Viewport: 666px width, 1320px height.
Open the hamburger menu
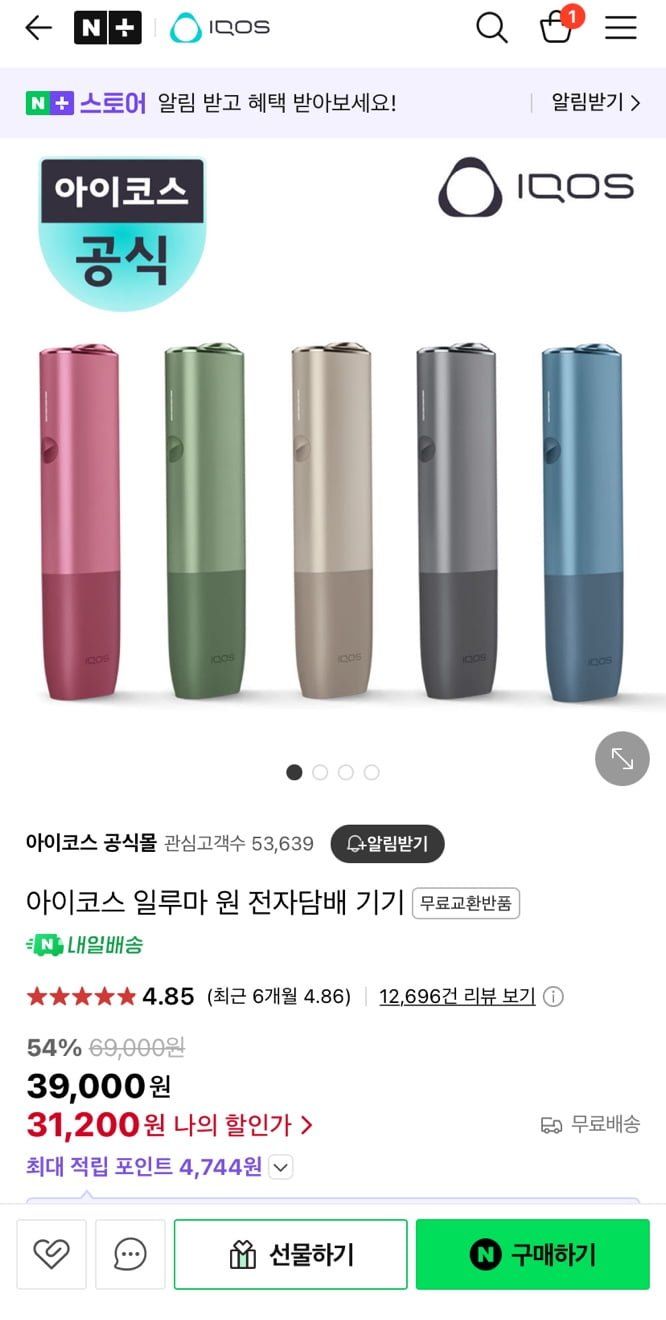click(620, 28)
